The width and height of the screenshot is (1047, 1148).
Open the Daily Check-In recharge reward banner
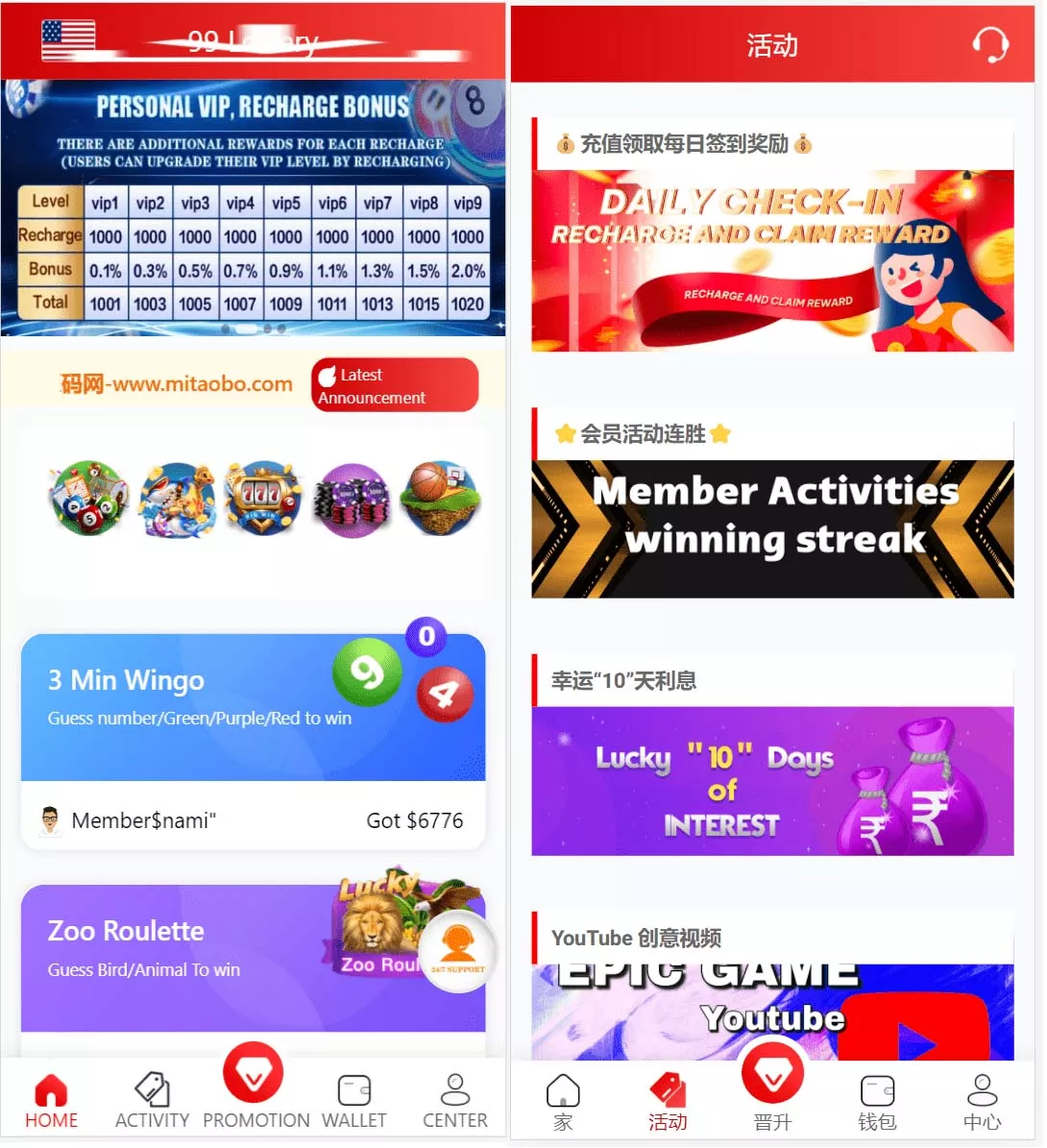tap(772, 260)
